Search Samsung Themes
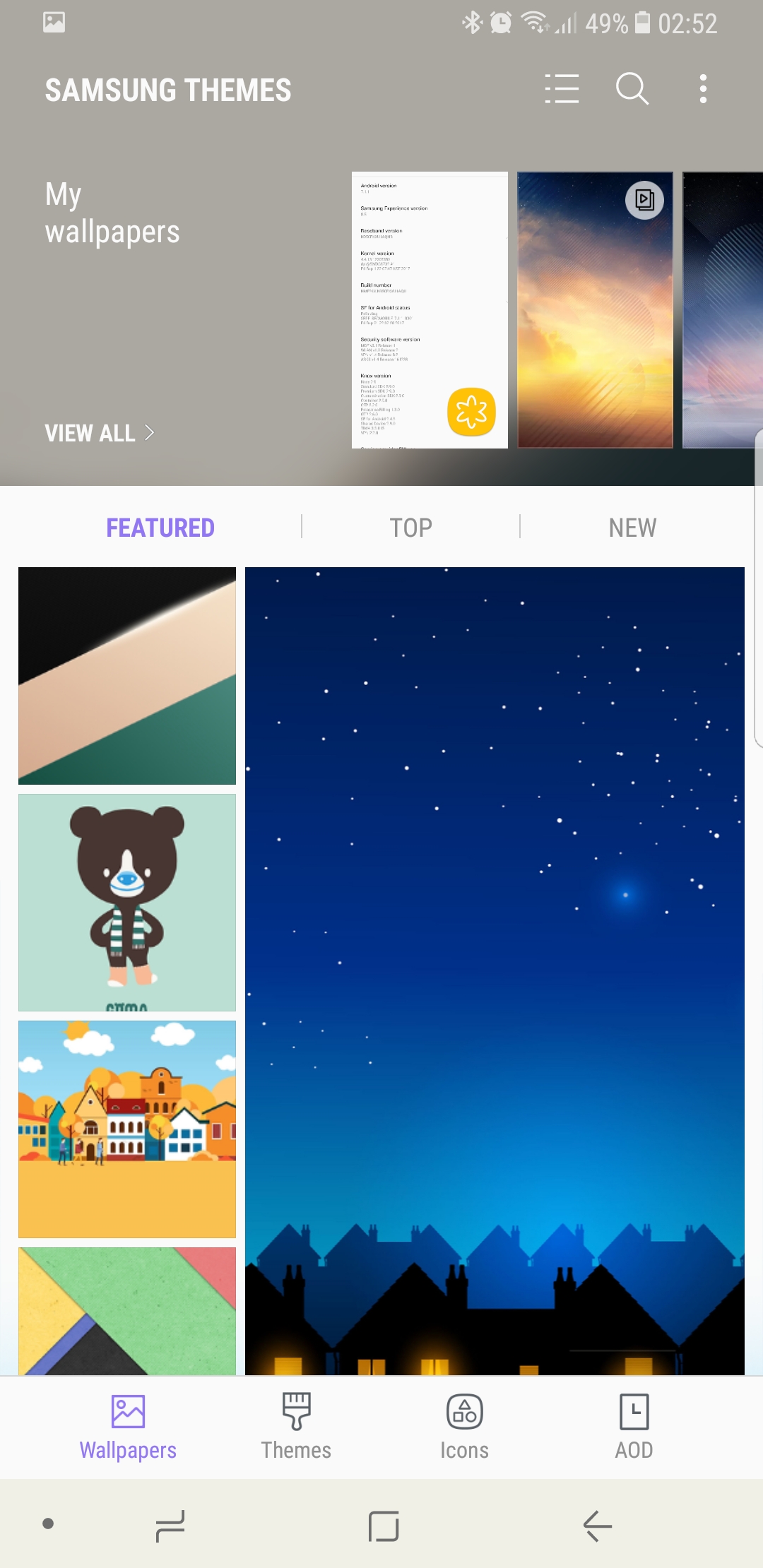763x1568 pixels. tap(632, 89)
